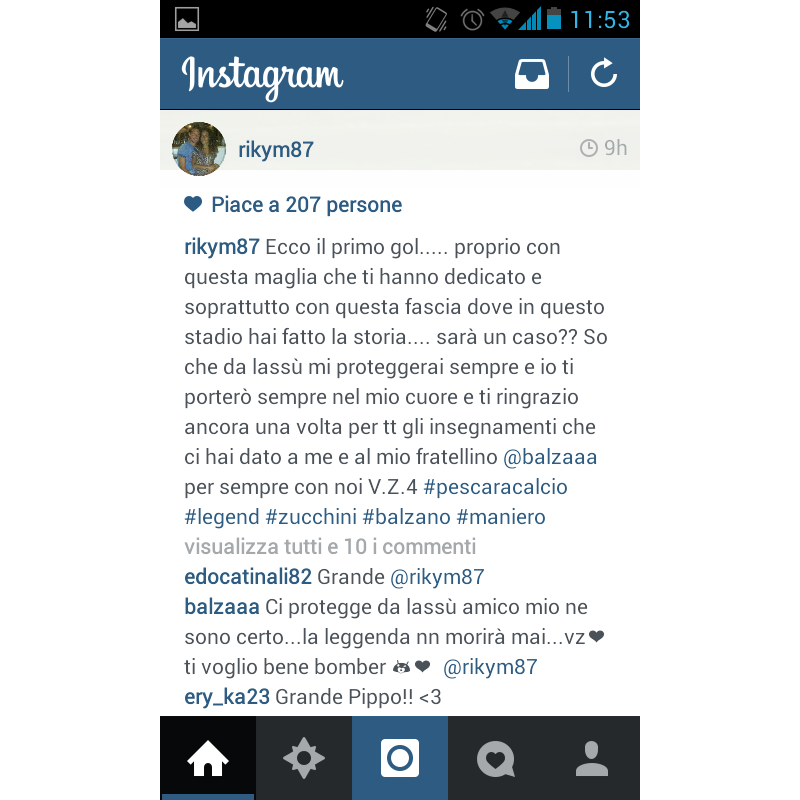View all 10 comments
The width and height of the screenshot is (800, 800).
(330, 547)
